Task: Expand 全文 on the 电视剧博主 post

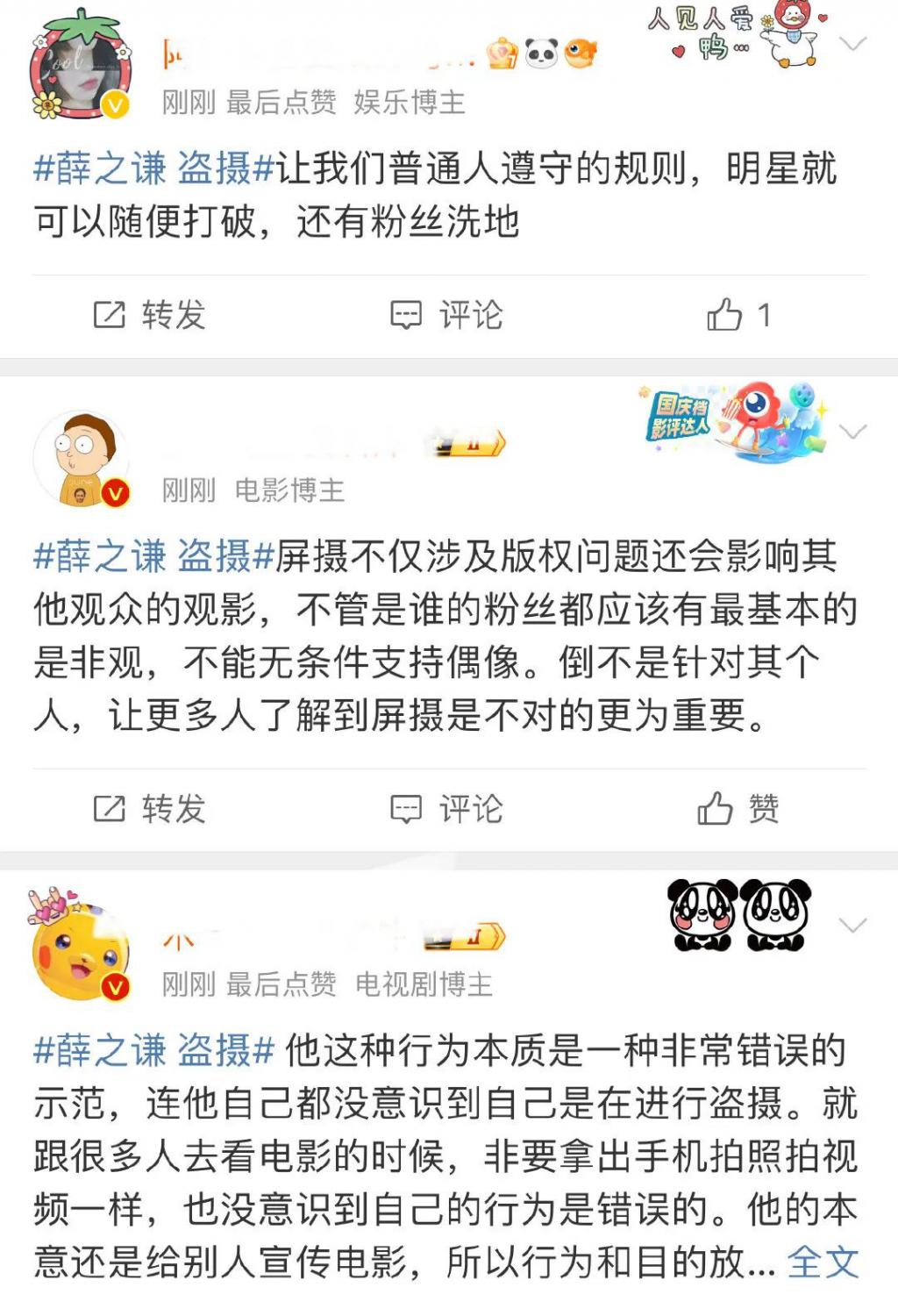Action: [x=823, y=1262]
